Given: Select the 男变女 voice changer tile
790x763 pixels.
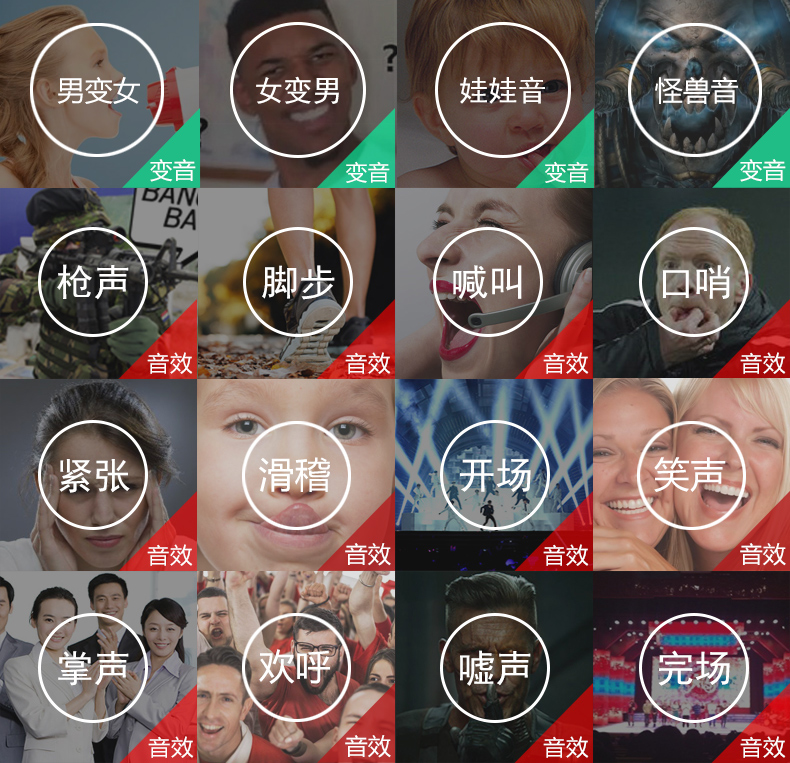Looking at the screenshot, I should coord(97,91).
